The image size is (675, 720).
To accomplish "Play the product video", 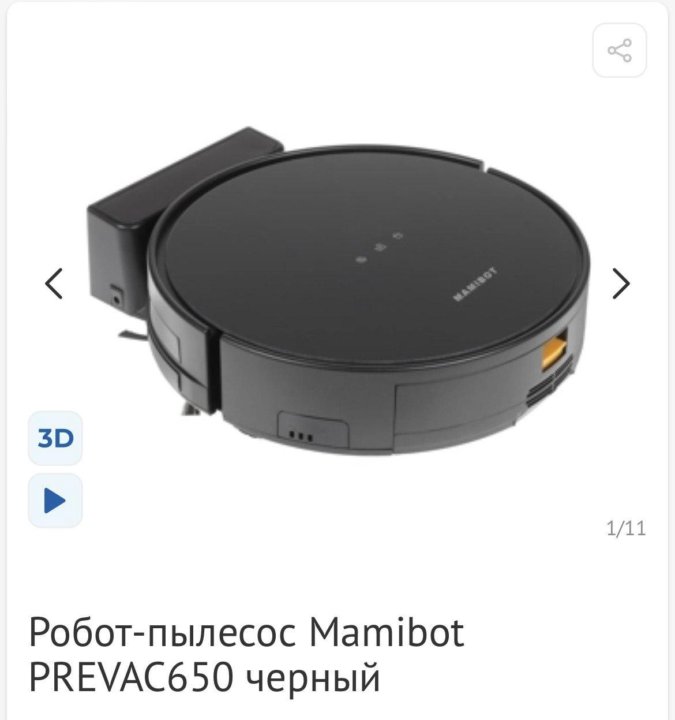I will [55, 500].
